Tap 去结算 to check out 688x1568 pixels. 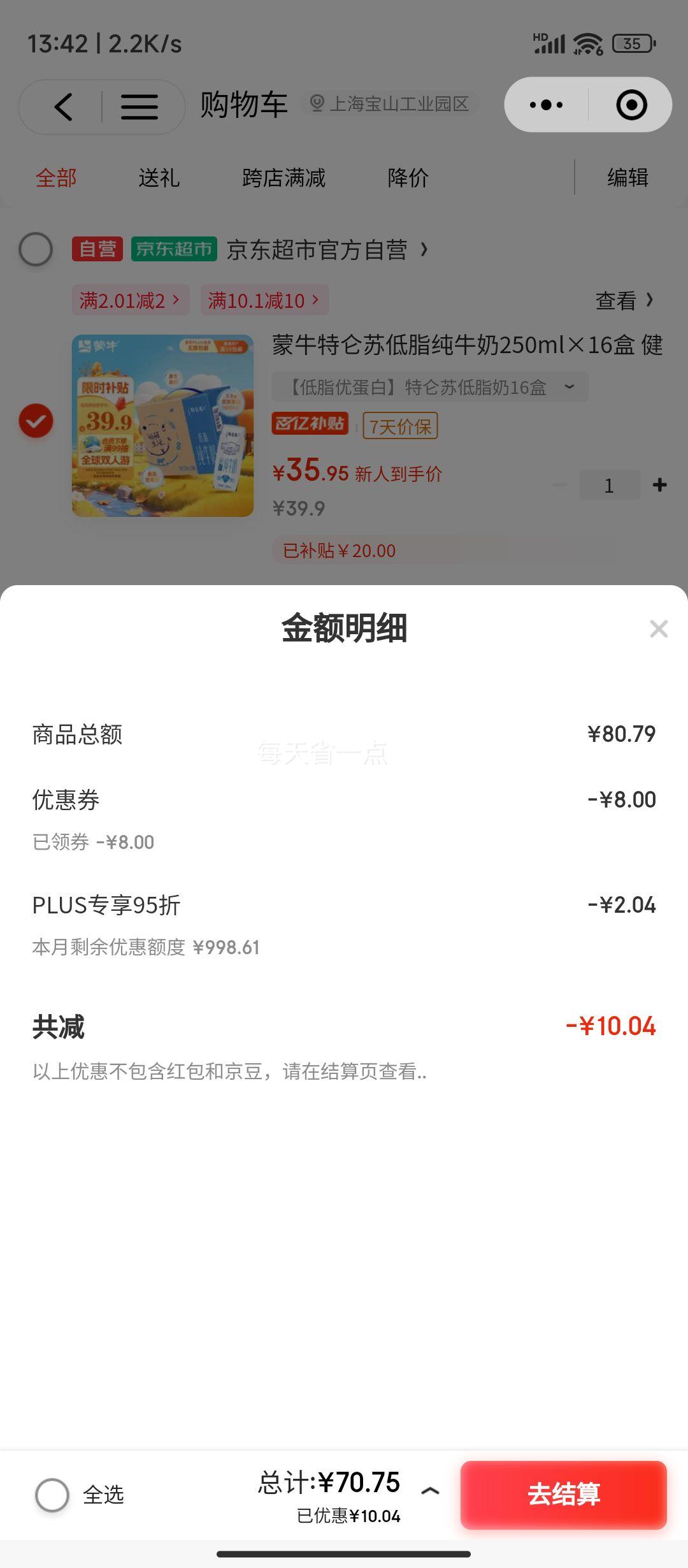[563, 1494]
